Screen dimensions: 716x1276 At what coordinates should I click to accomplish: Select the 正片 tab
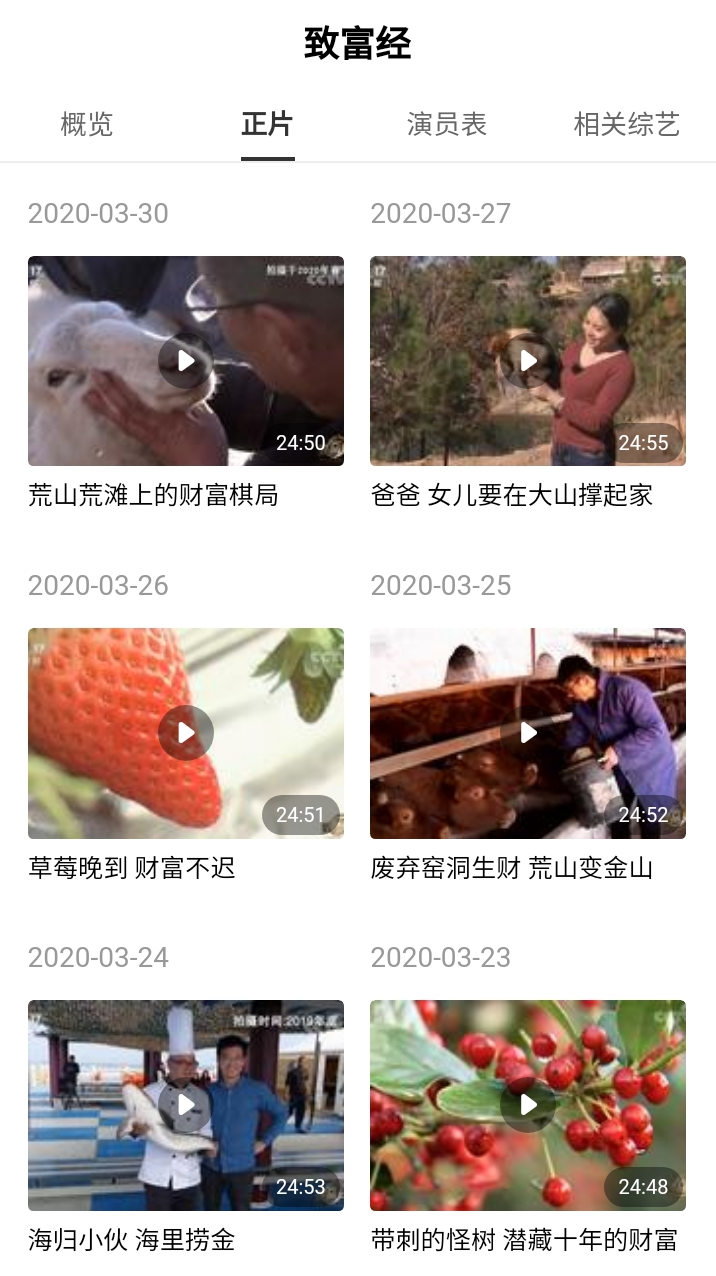267,125
